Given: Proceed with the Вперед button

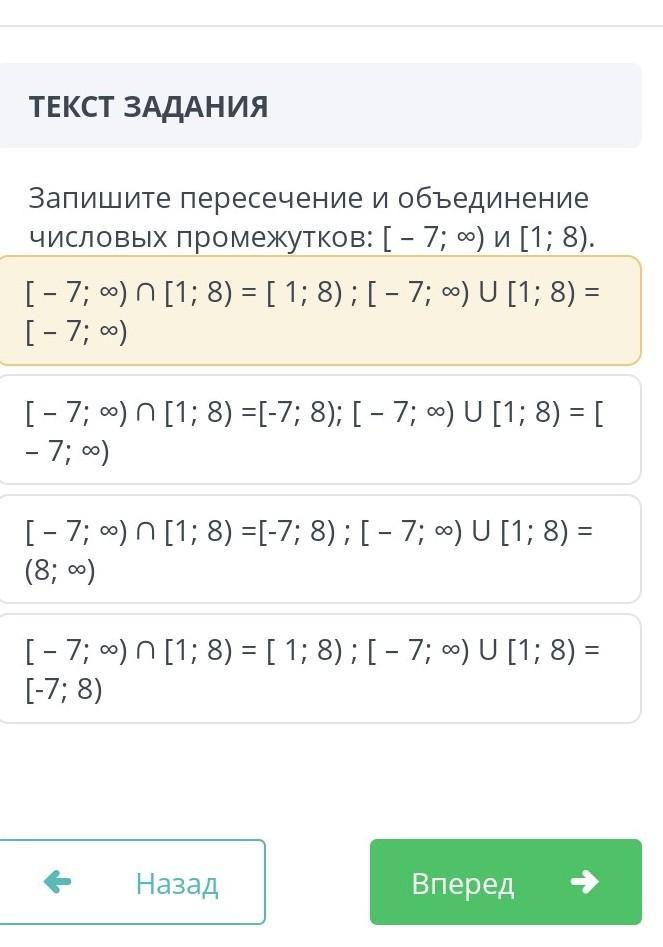Looking at the screenshot, I should [505, 882].
